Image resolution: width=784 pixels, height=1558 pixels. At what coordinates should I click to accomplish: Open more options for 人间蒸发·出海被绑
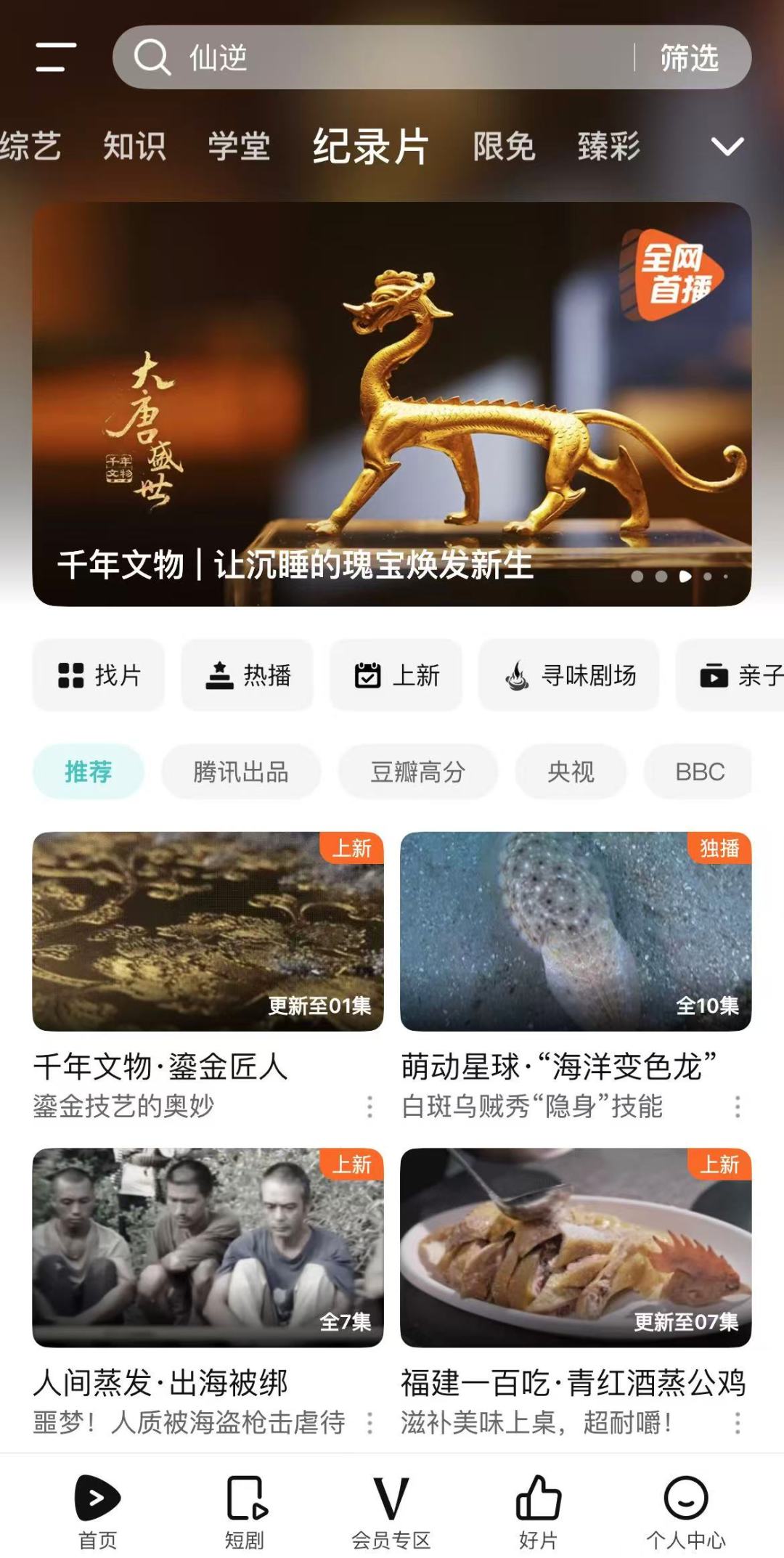click(370, 1423)
